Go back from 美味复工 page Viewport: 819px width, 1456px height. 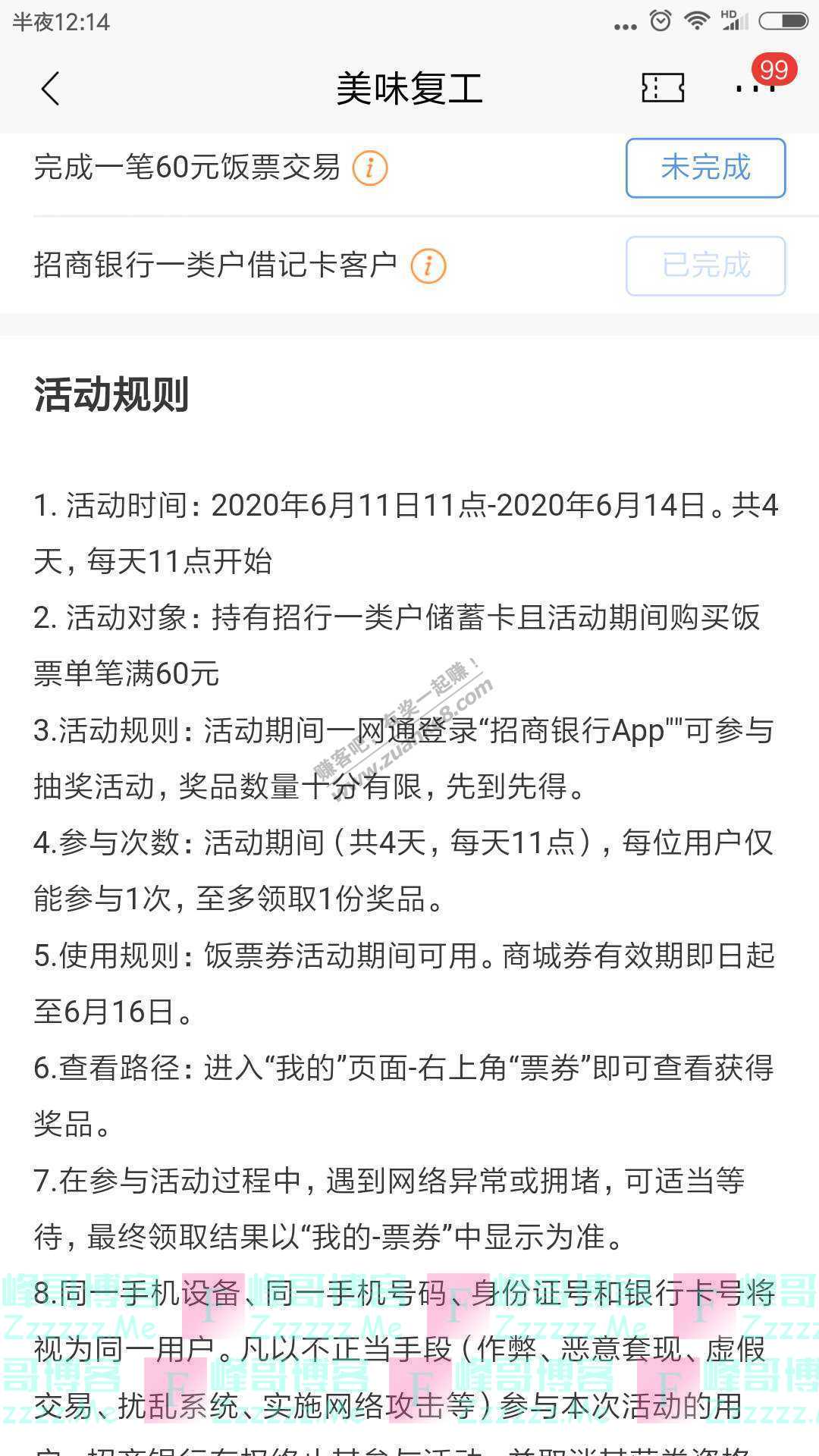point(50,89)
